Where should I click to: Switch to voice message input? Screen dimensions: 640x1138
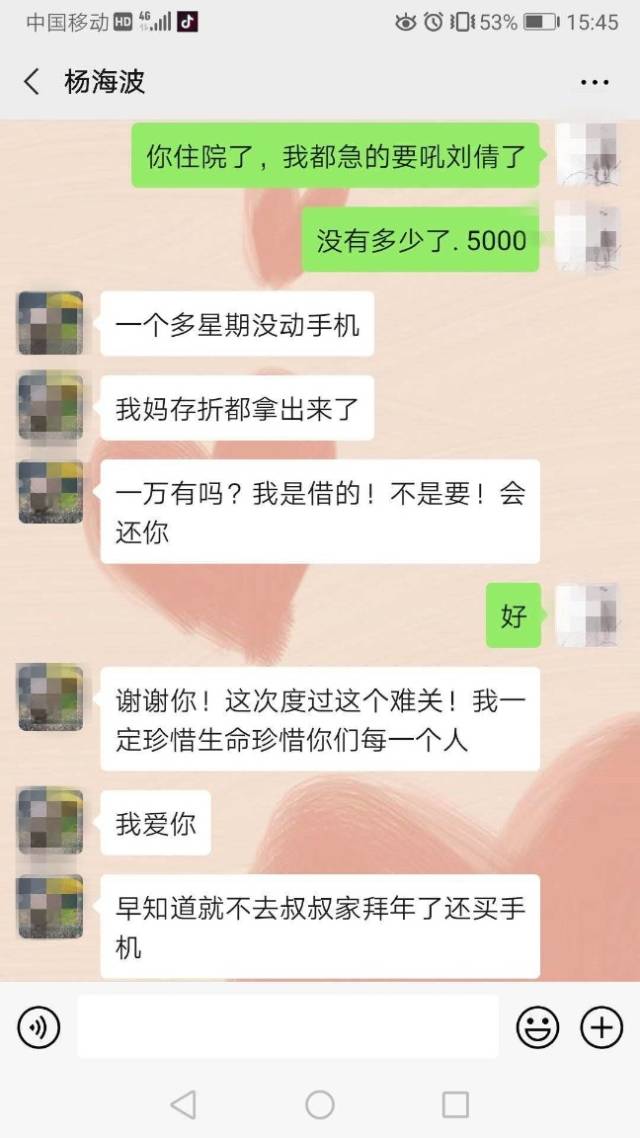(x=39, y=1027)
